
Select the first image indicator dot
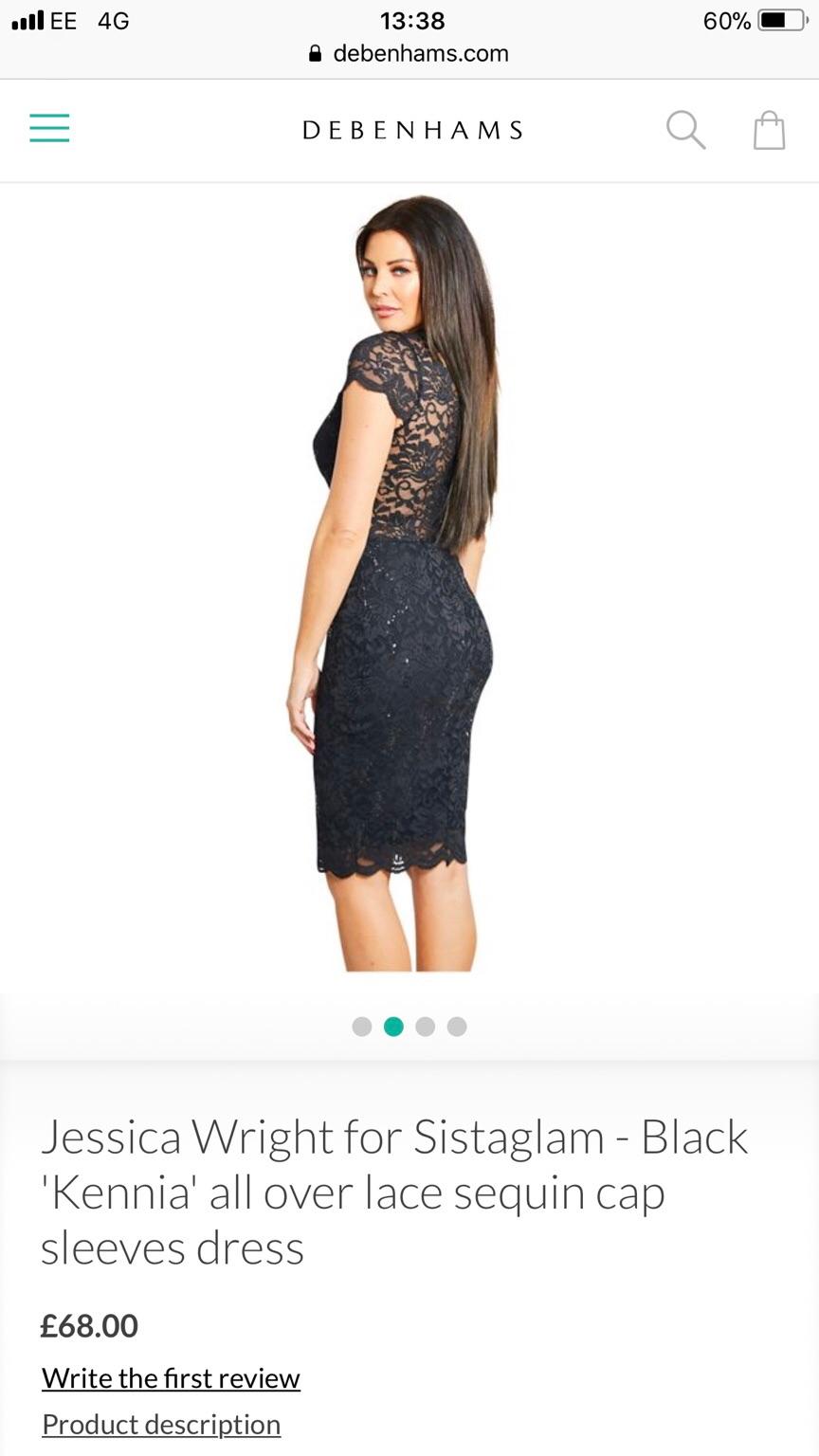[x=361, y=1027]
